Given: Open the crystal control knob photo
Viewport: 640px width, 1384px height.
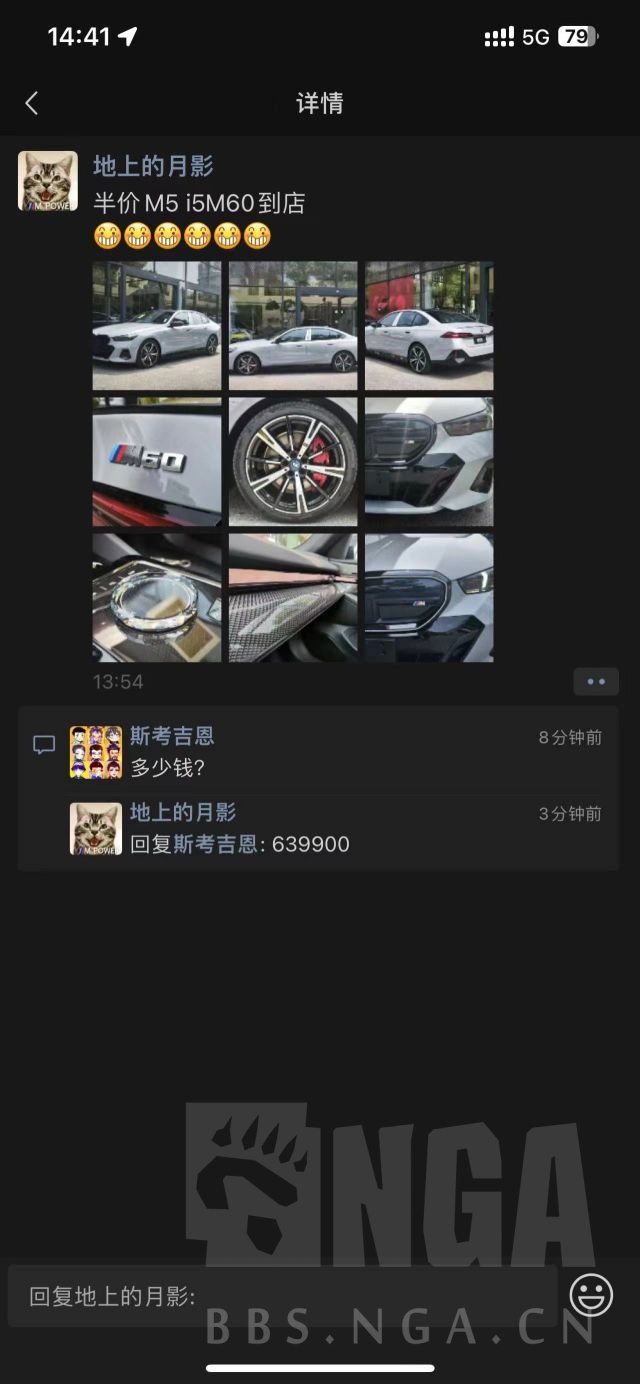Looking at the screenshot, I should (157, 598).
